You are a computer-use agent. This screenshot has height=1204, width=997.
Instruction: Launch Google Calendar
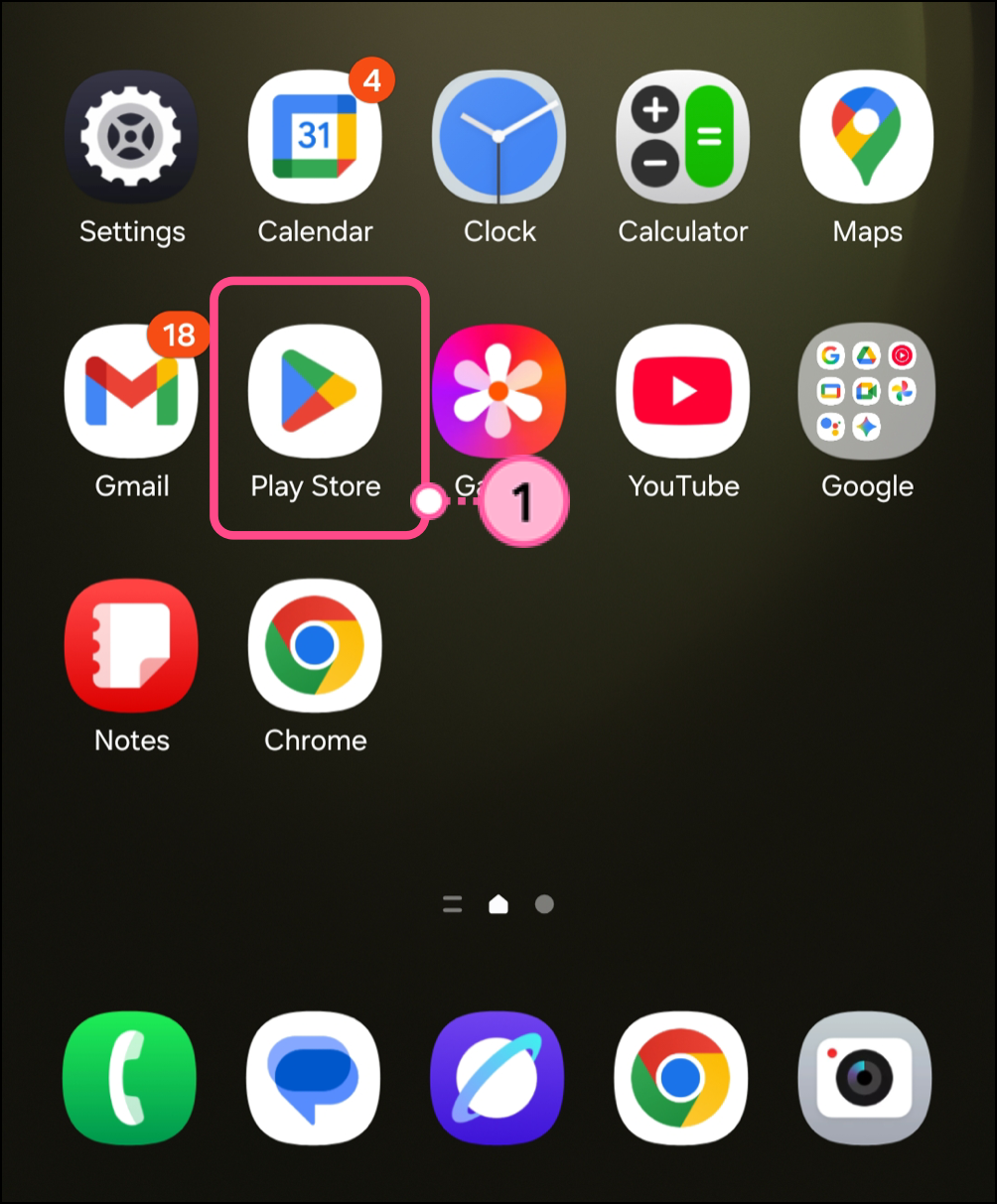315,137
